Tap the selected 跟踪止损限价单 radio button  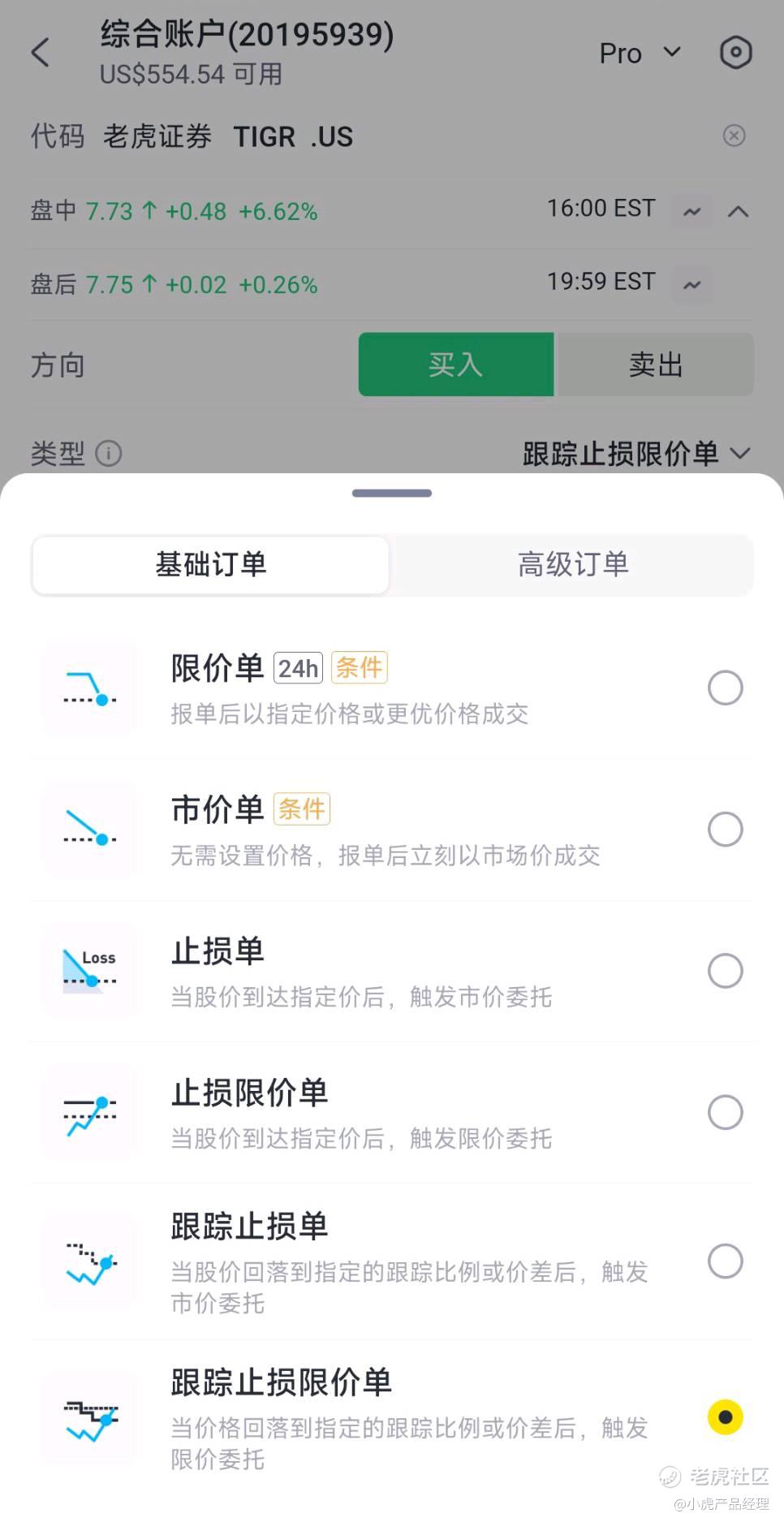(x=725, y=1417)
